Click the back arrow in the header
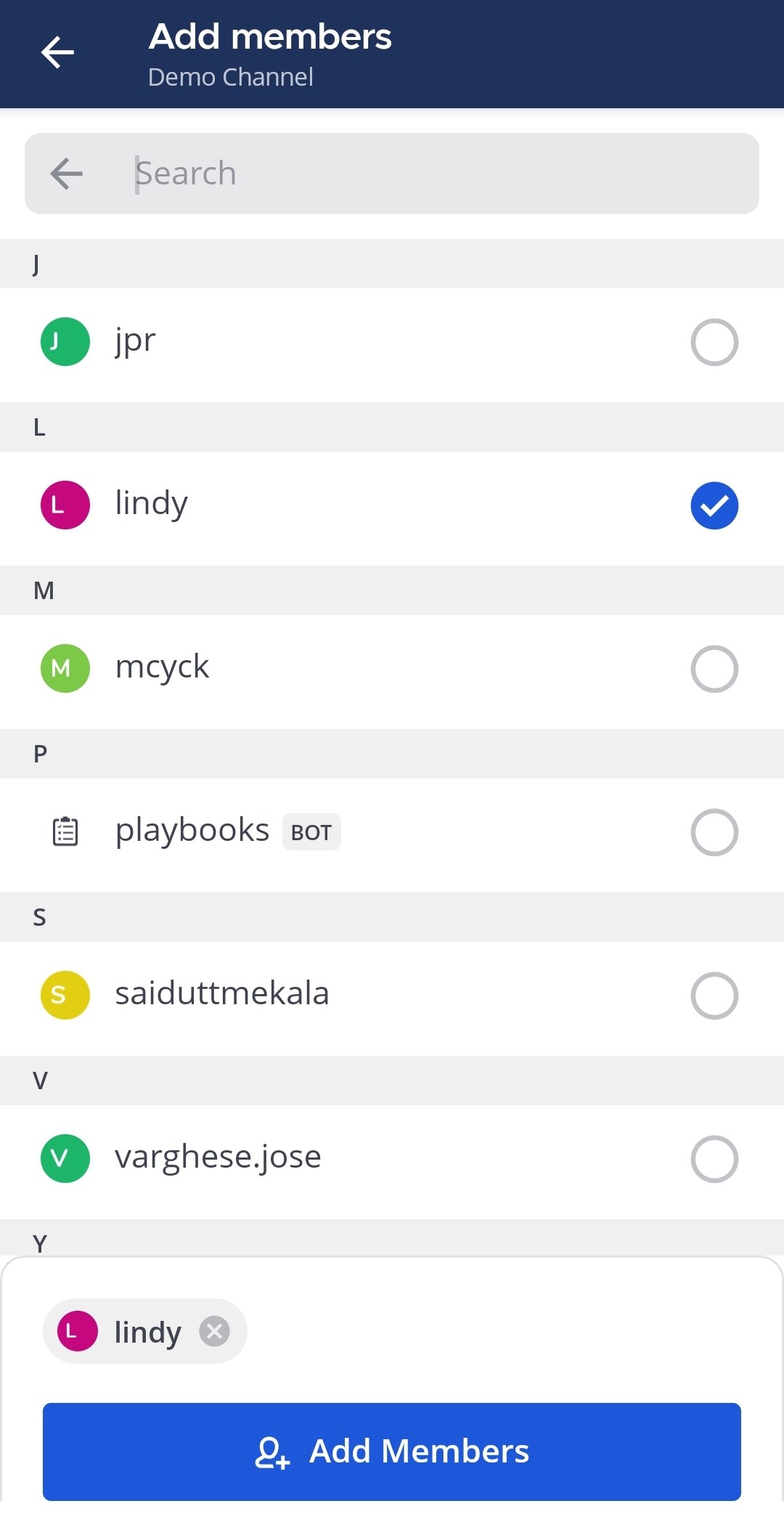 (x=57, y=52)
